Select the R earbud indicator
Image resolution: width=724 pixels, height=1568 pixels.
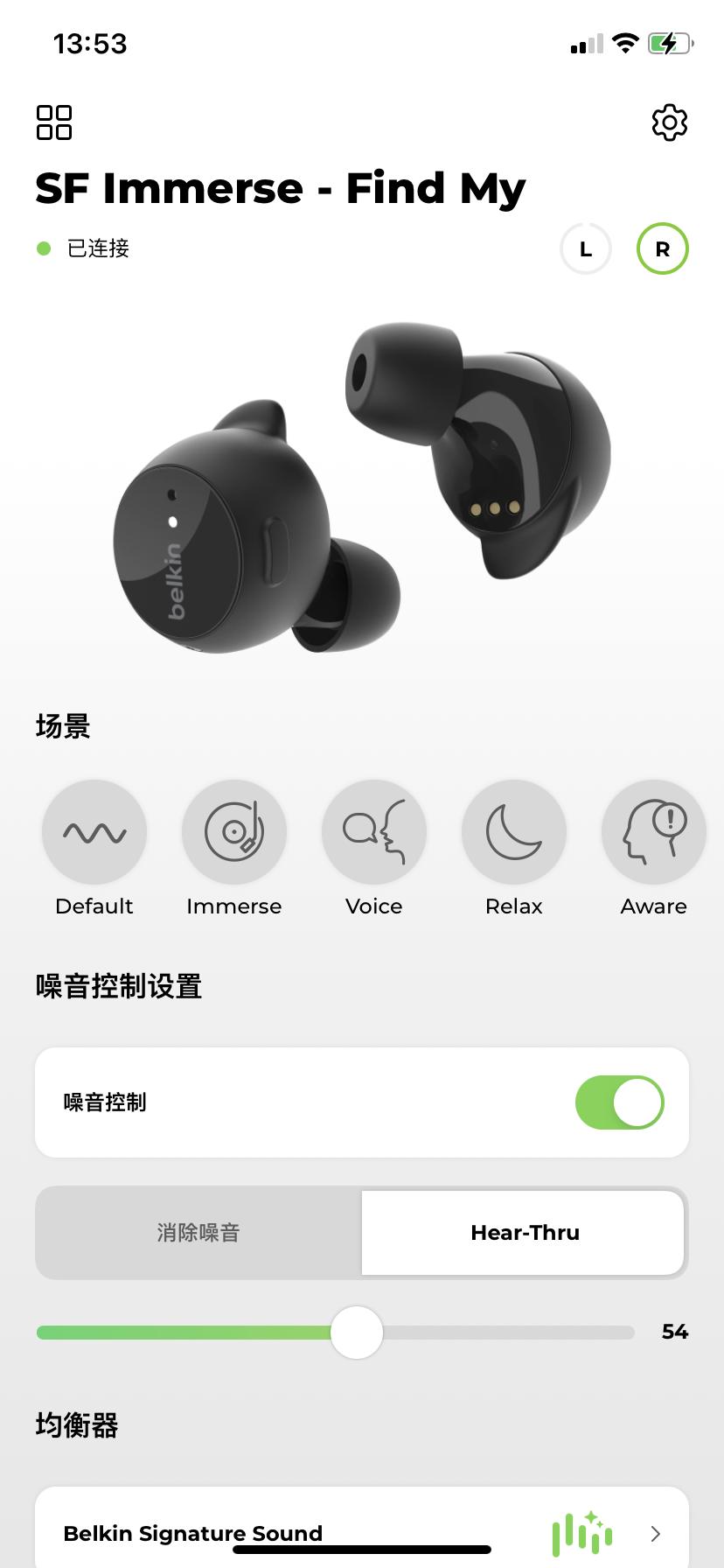coord(662,248)
